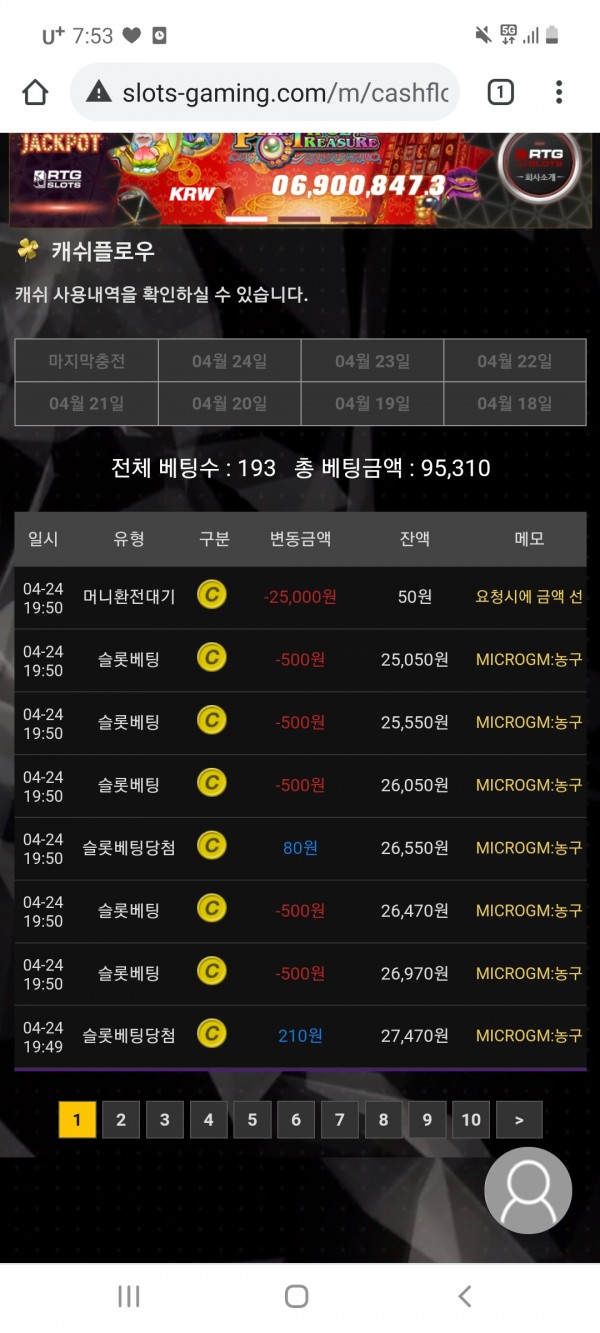Go to page 2 of the list
Screen dimensions: 600x1333
click(x=121, y=1120)
